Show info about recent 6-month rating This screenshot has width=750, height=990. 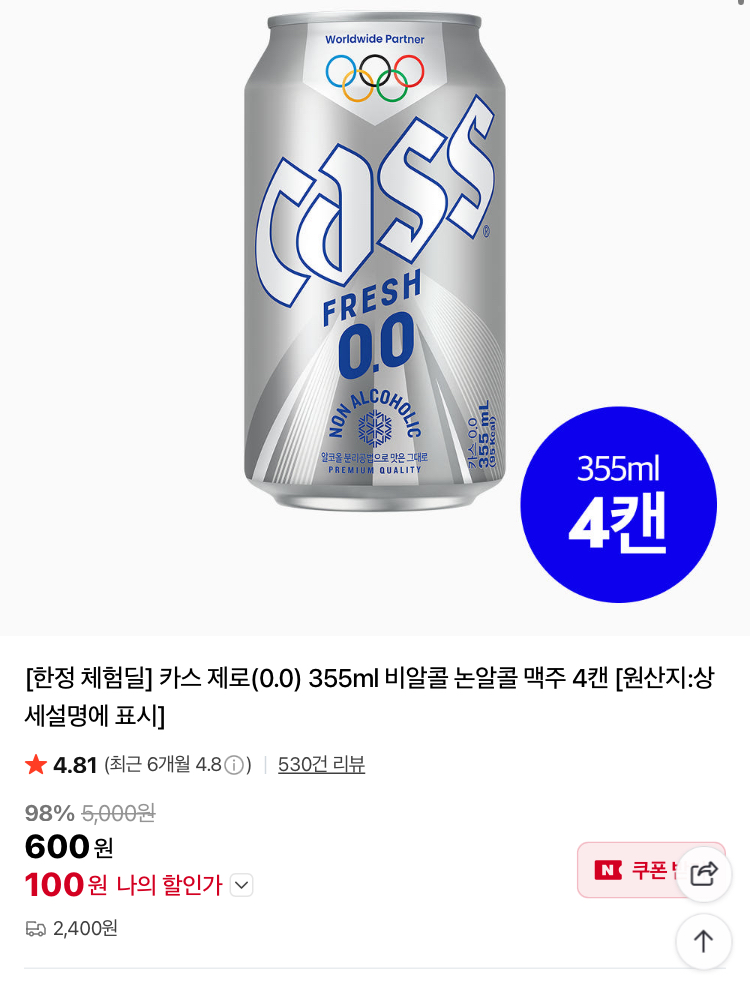click(x=234, y=765)
